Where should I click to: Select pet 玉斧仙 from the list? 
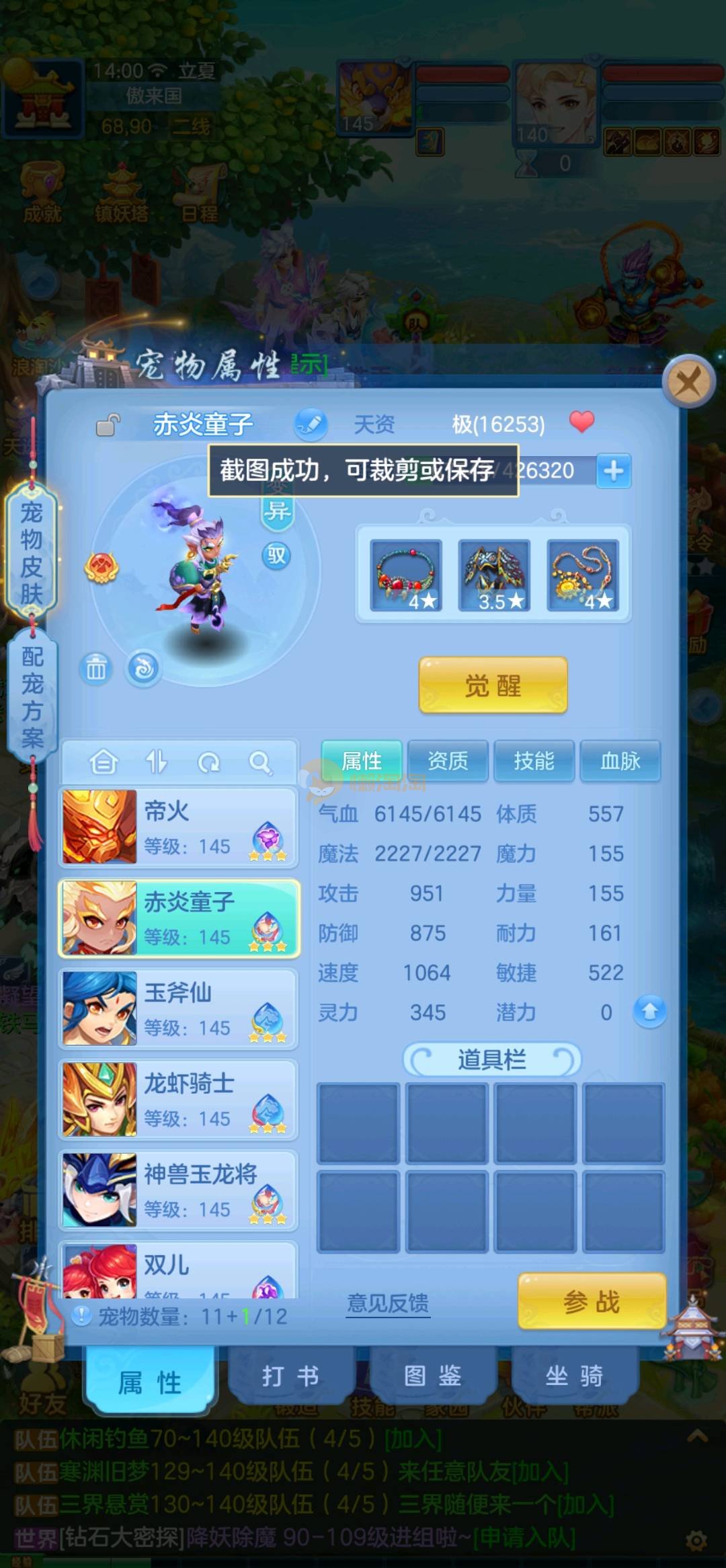click(x=178, y=1008)
